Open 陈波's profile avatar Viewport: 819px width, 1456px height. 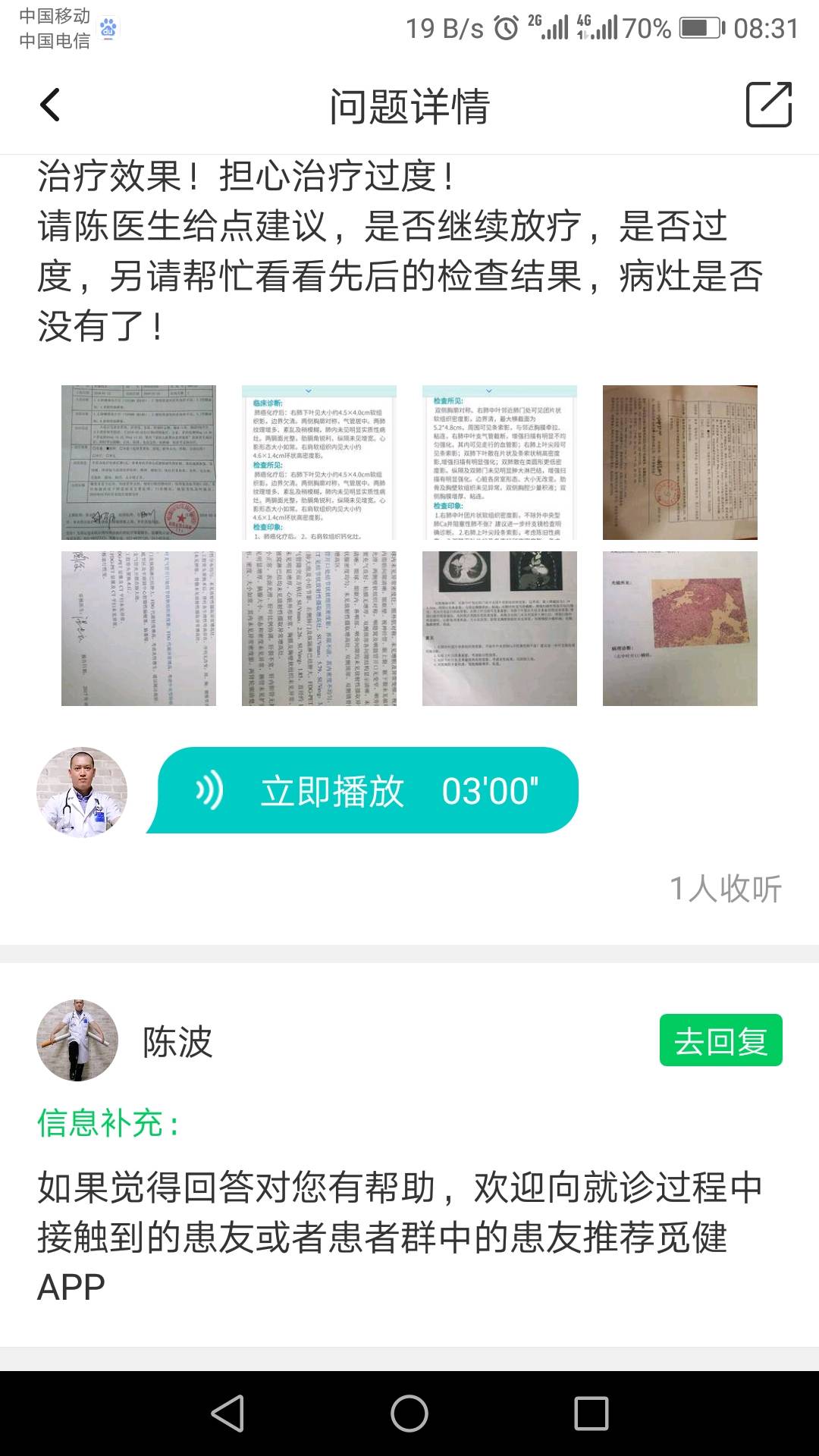77,1040
